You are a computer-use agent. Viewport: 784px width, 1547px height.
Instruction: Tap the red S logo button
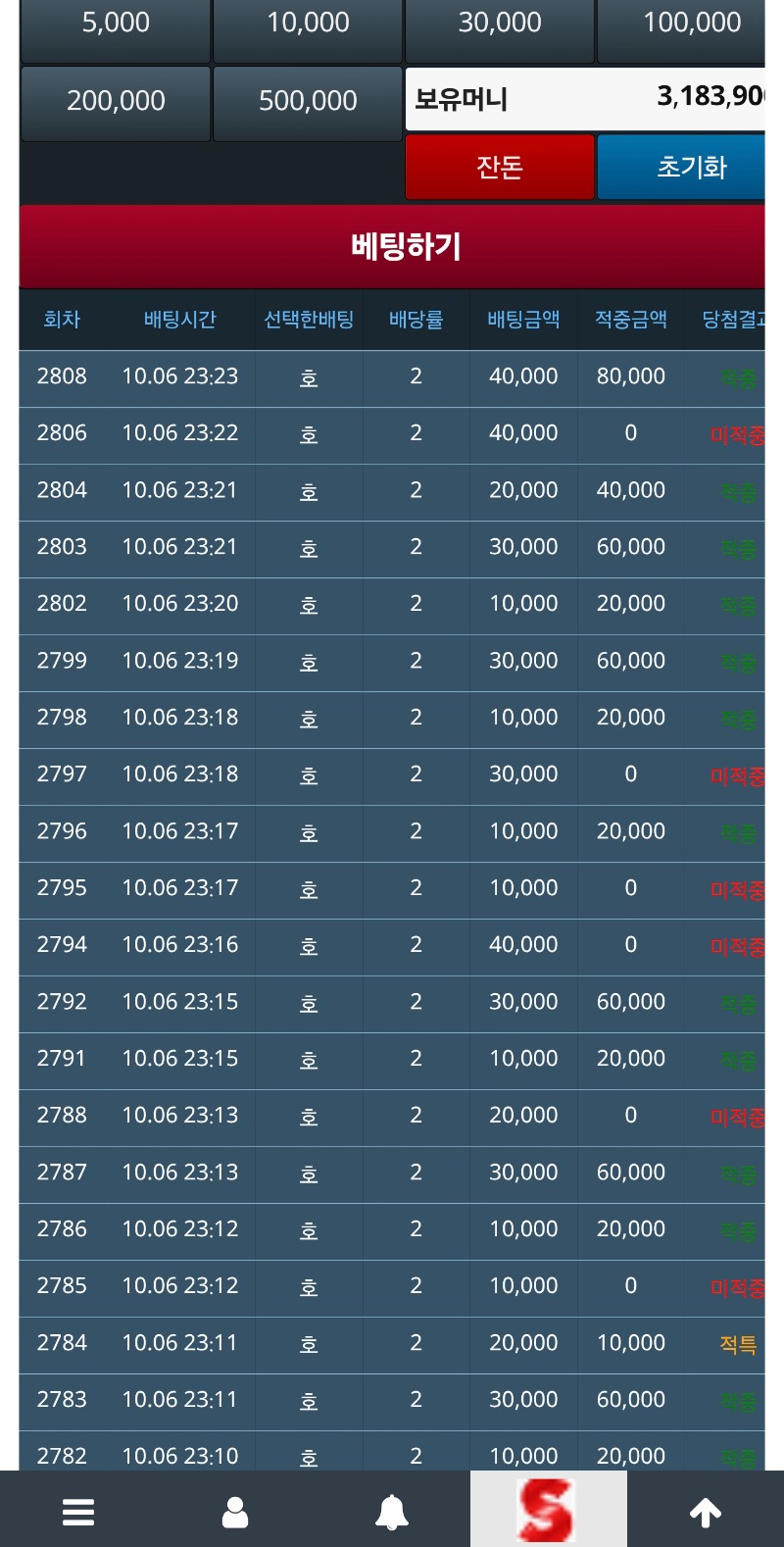pyautogui.click(x=547, y=1510)
